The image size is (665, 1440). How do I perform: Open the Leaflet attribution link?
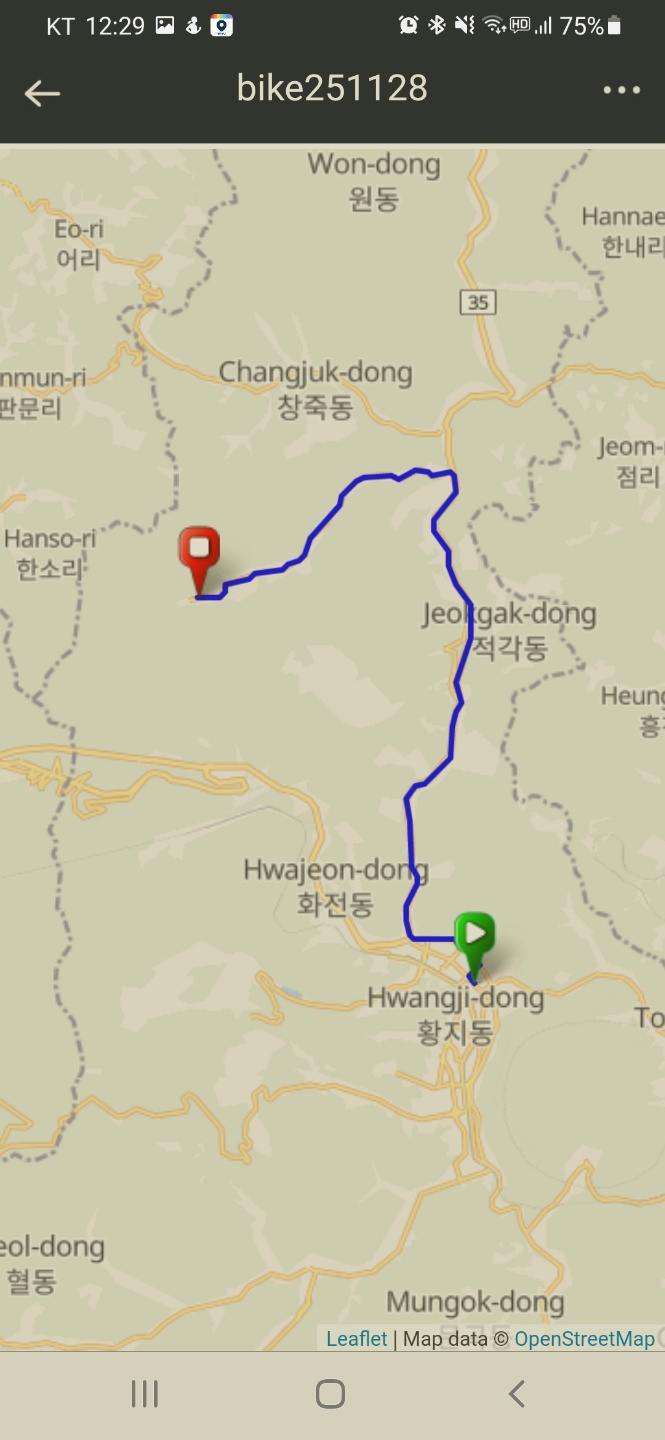click(356, 1338)
